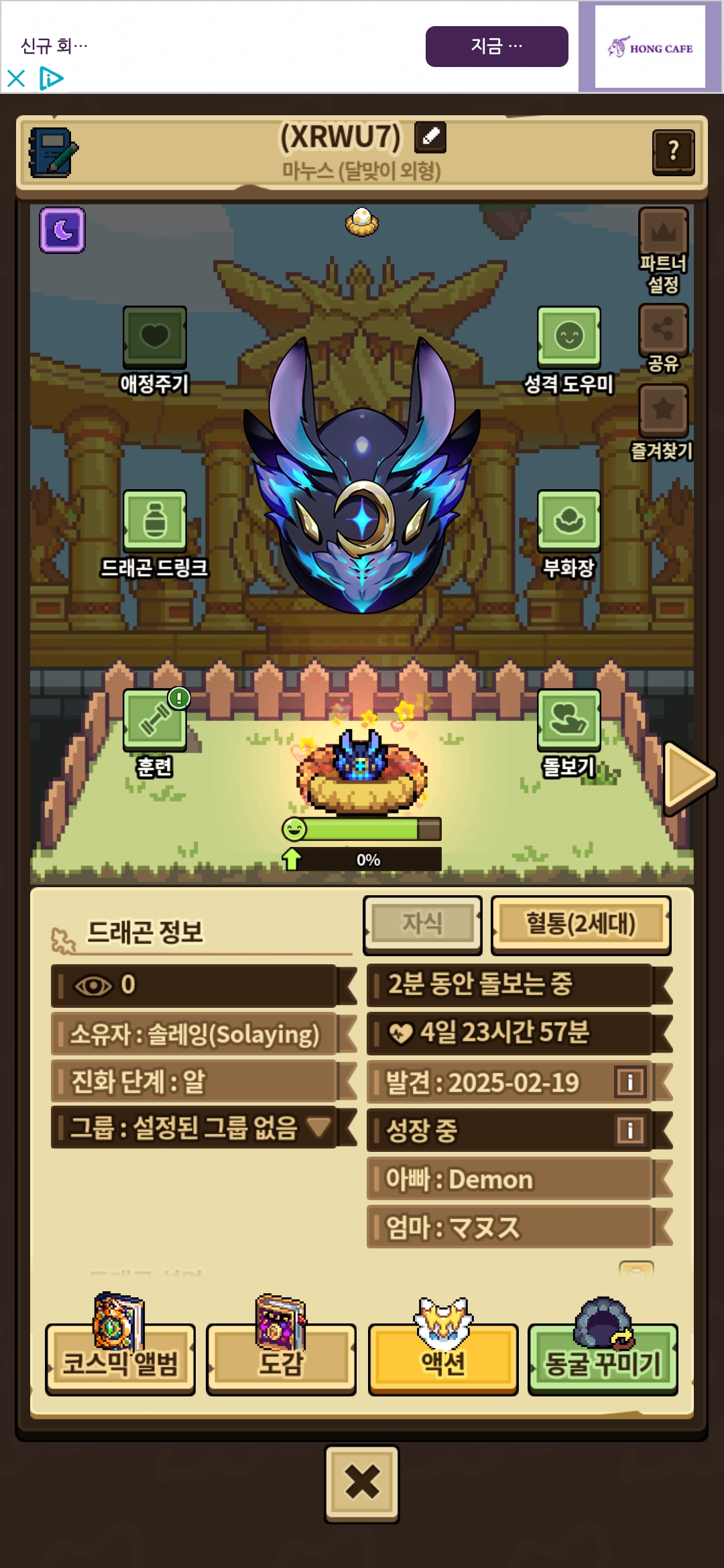Open 코스믹 앨범 cosmic album
The width and height of the screenshot is (724, 1568).
point(120,1362)
